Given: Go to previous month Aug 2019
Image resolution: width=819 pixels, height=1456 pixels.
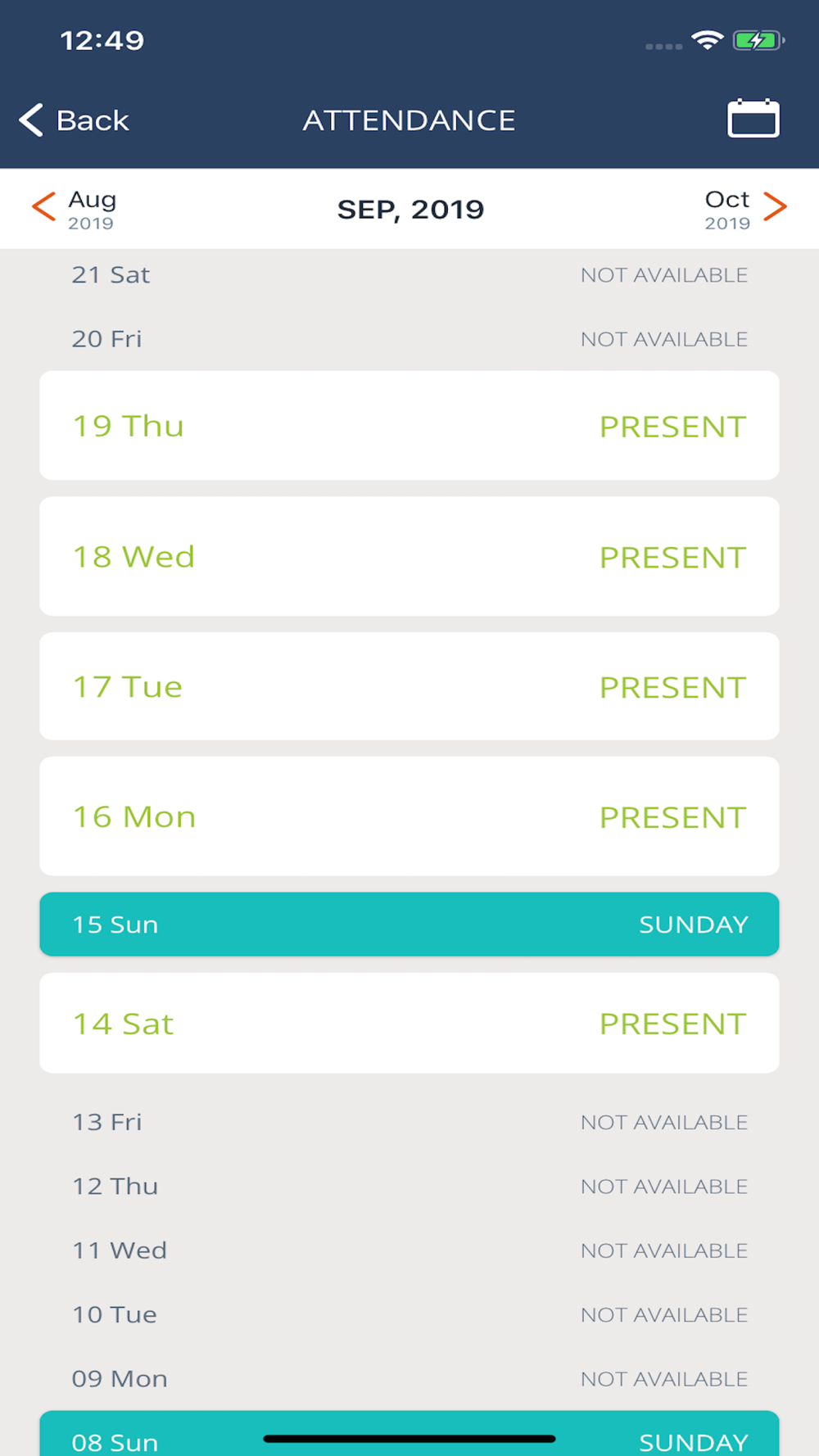Looking at the screenshot, I should click(74, 209).
